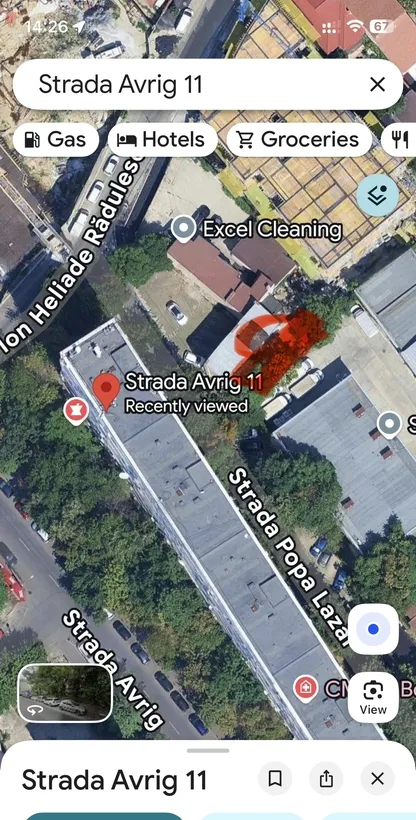
Task: Open the map layers selector
Action: tap(377, 195)
